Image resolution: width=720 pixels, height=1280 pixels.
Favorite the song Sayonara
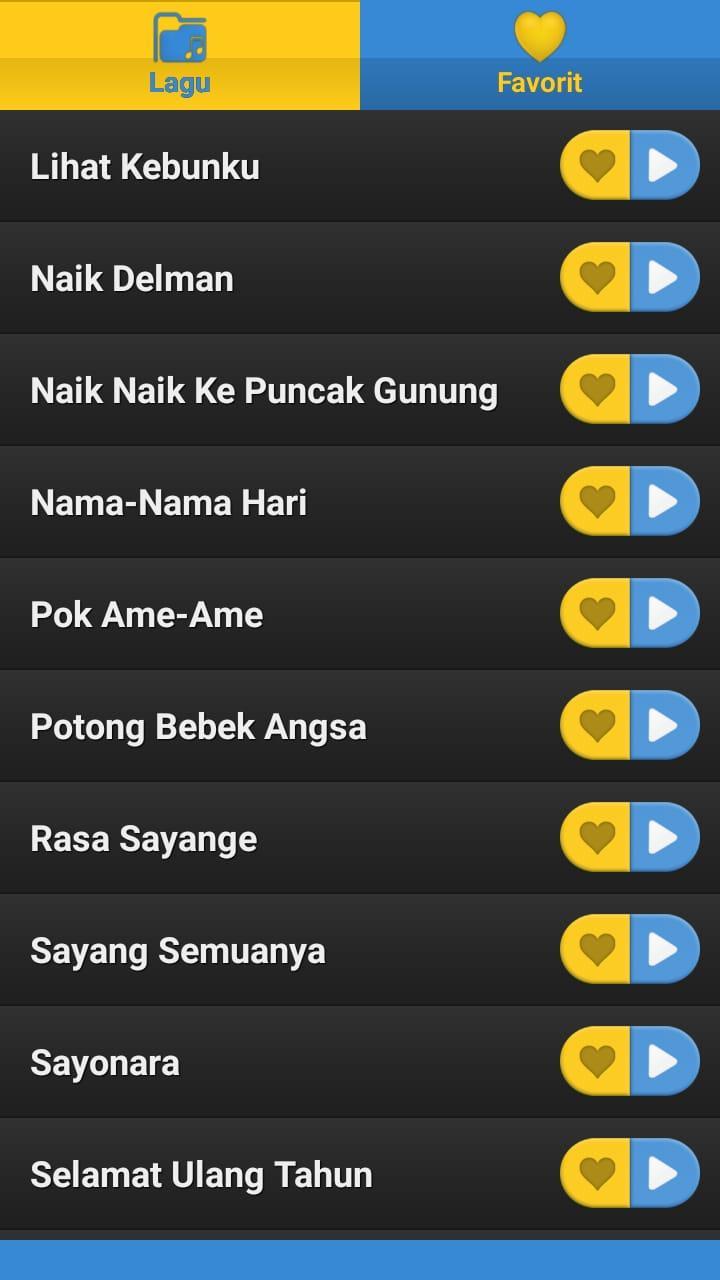point(597,1062)
